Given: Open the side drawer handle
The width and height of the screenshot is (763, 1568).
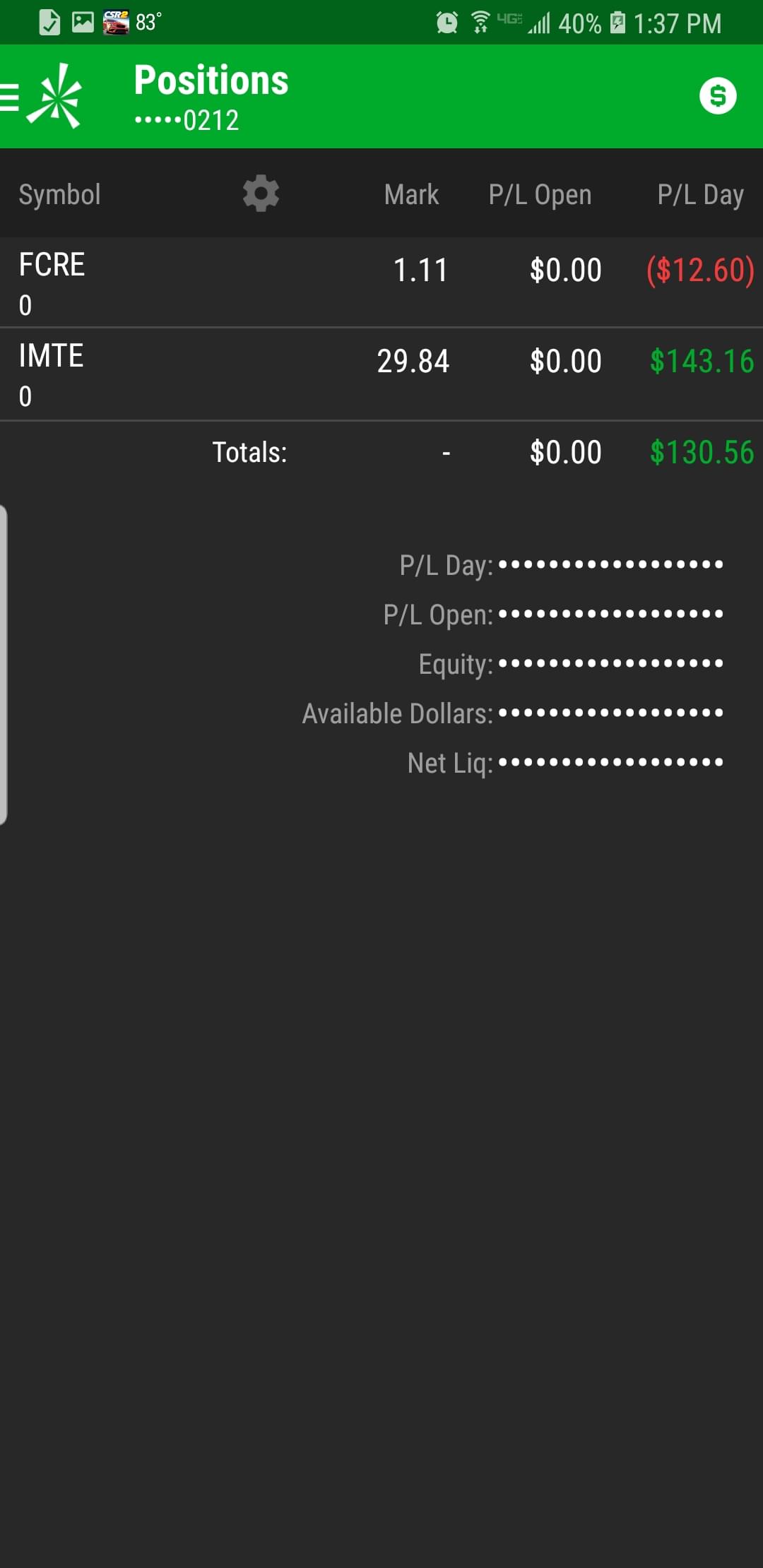Looking at the screenshot, I should pyautogui.click(x=4, y=664).
